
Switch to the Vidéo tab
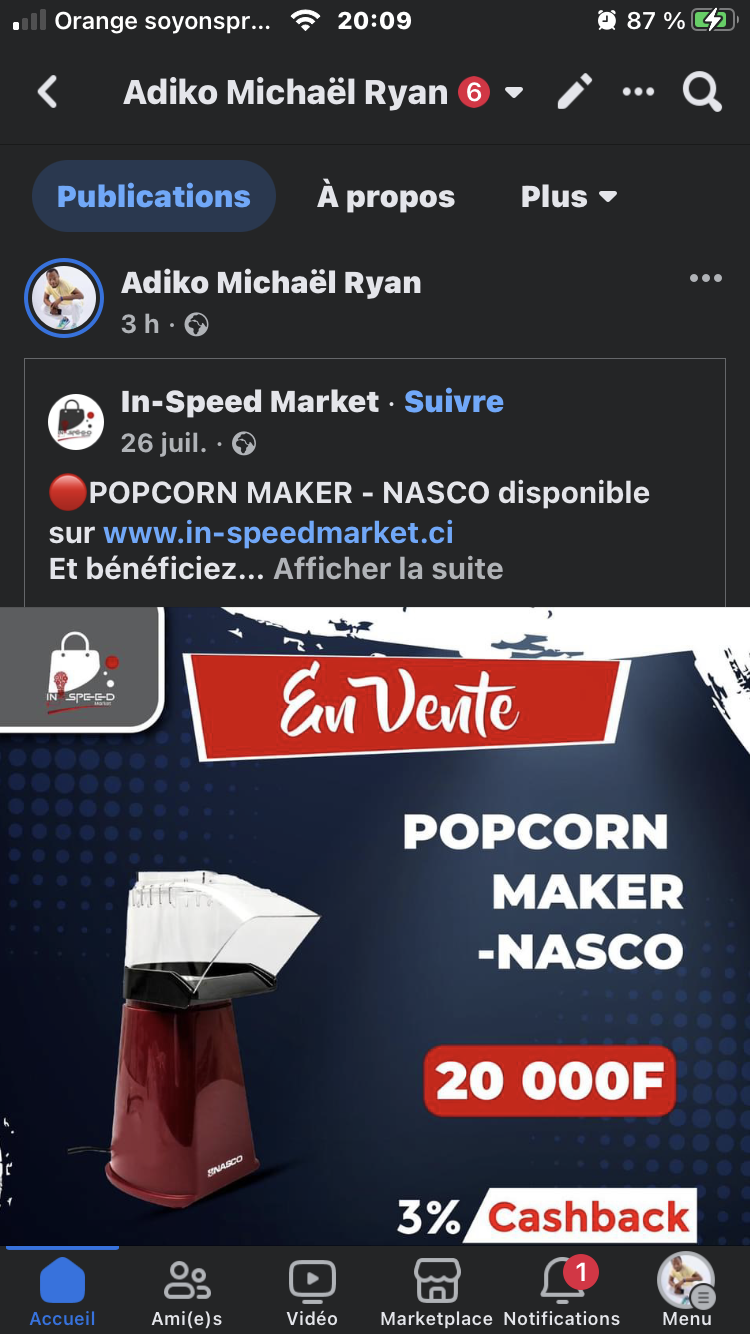(x=312, y=1292)
